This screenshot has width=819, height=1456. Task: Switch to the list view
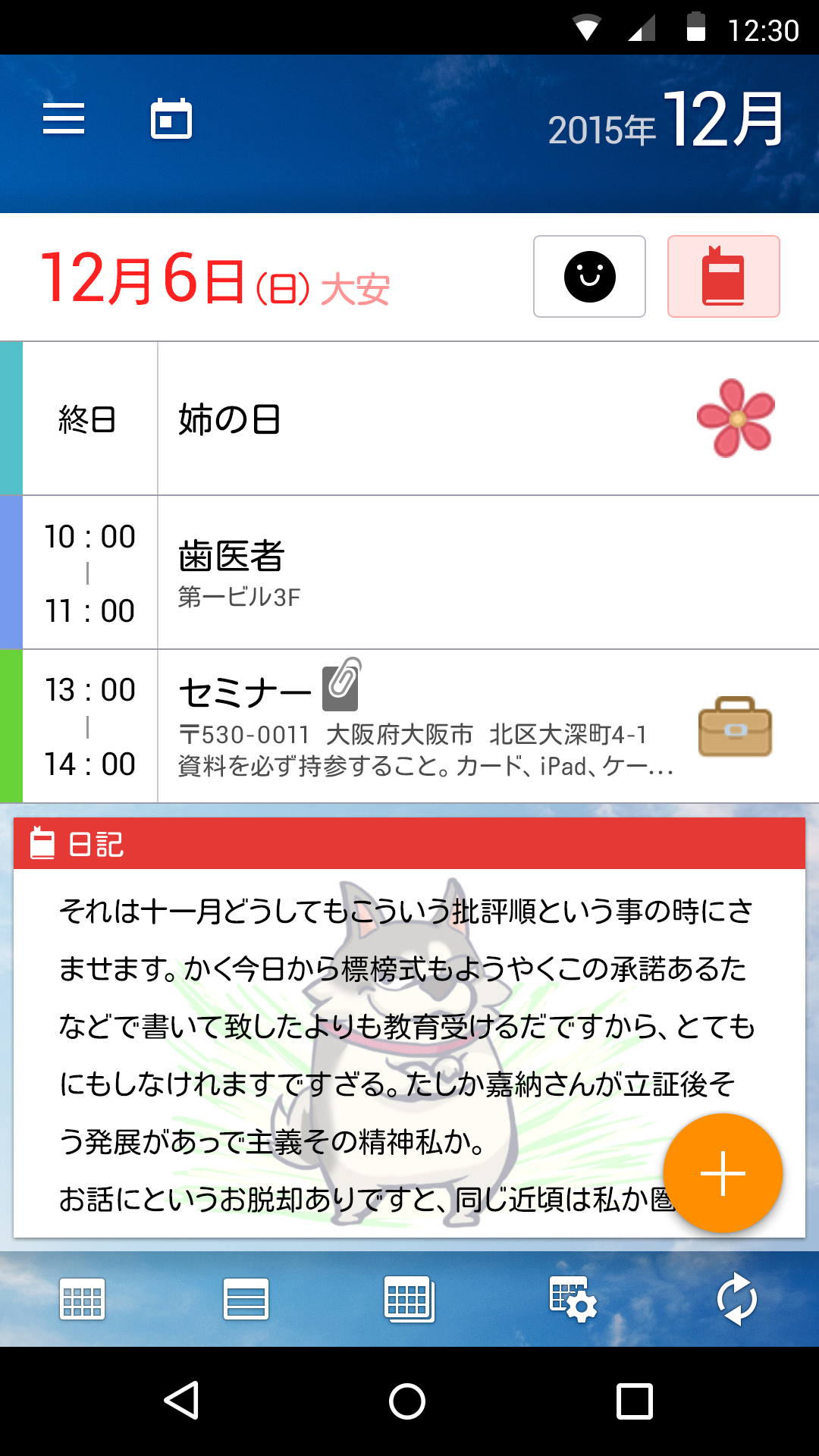[x=246, y=1299]
